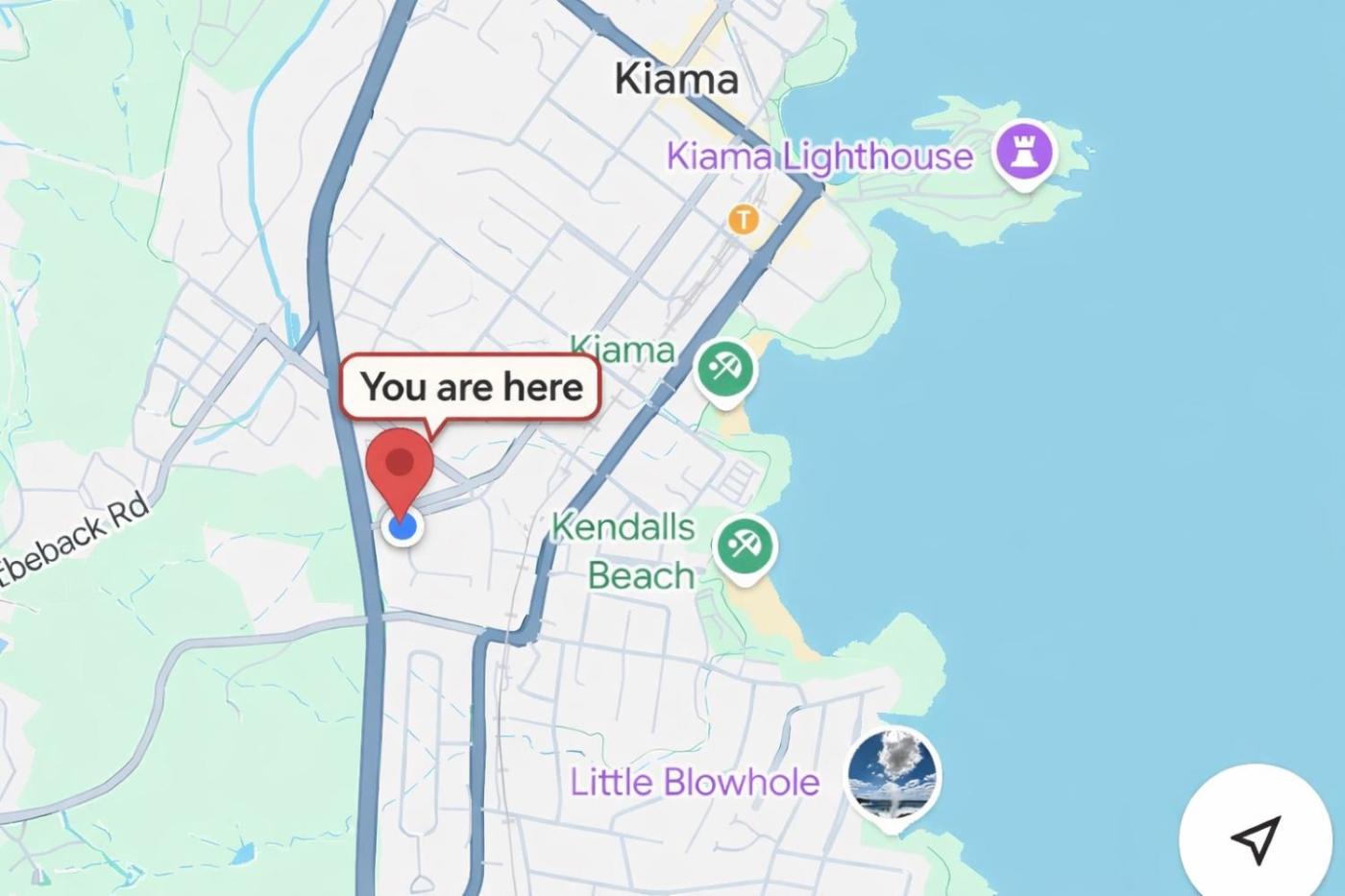This screenshot has height=896, width=1345.
Task: Open the Kiama Lighthouse landmark pin
Action: 1024,153
